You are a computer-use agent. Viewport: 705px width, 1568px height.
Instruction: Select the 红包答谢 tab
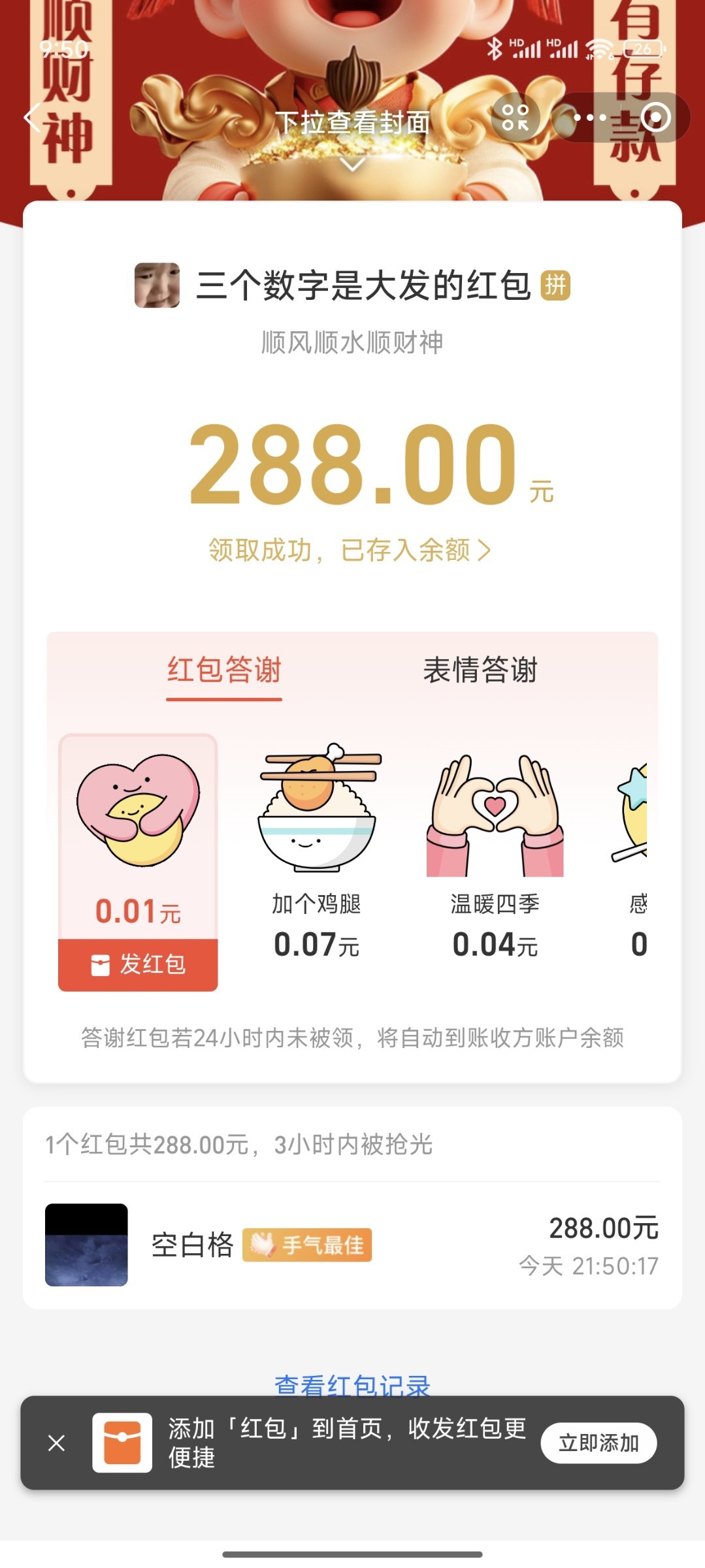[x=224, y=670]
